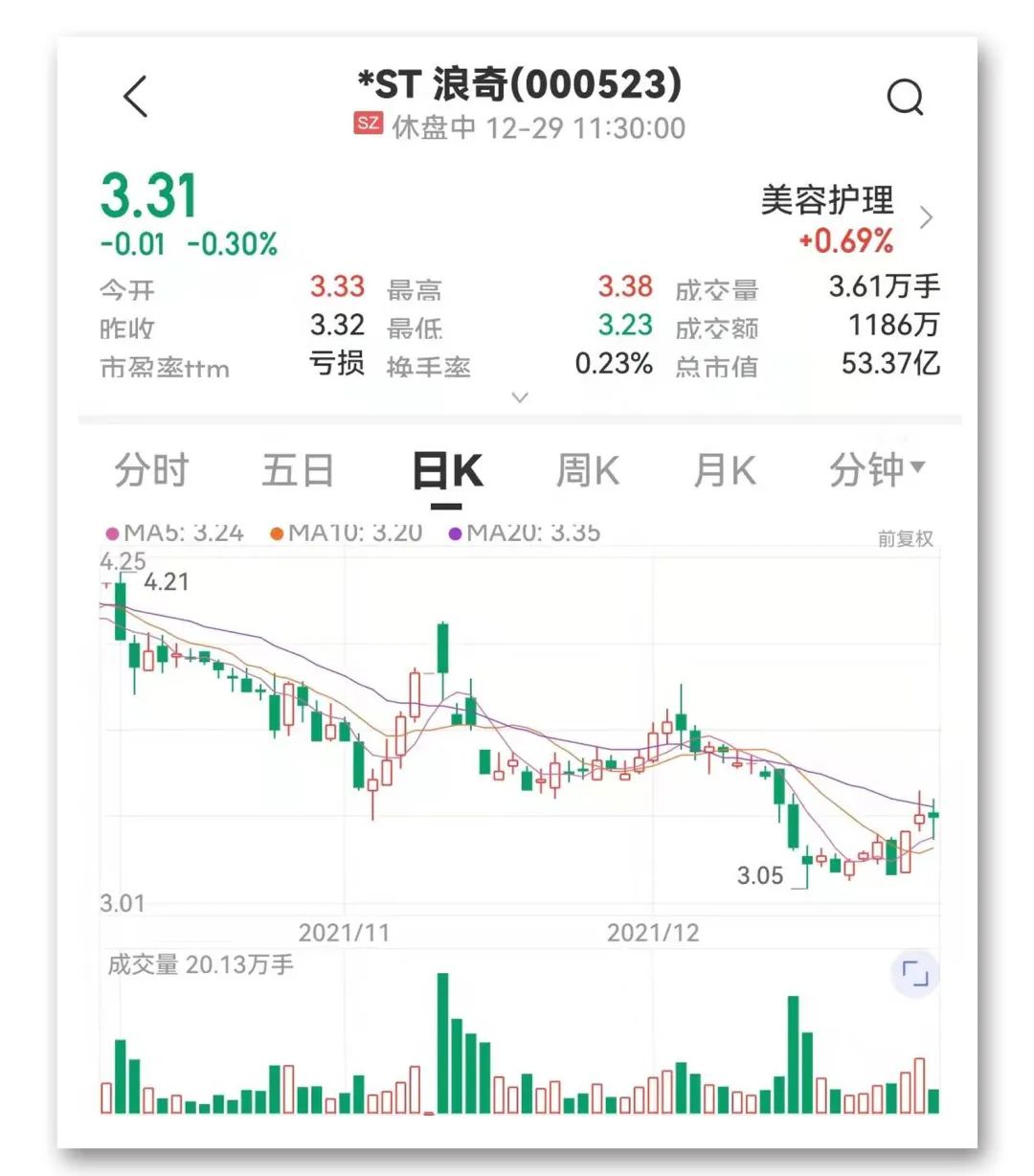Open the 分钟 interval dropdown
This screenshot has height=1176, width=1034.
[876, 469]
